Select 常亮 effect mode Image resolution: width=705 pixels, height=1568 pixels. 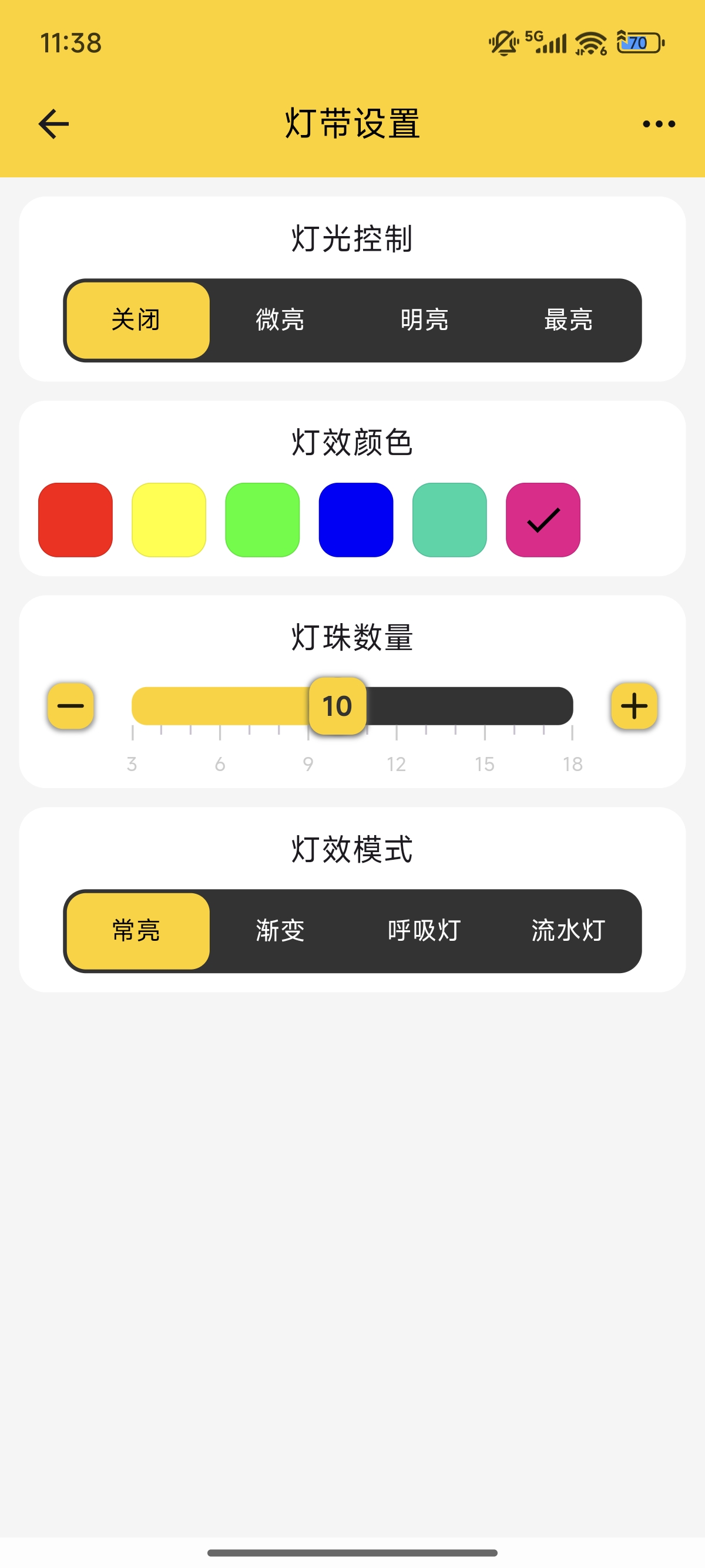pyautogui.click(x=137, y=931)
